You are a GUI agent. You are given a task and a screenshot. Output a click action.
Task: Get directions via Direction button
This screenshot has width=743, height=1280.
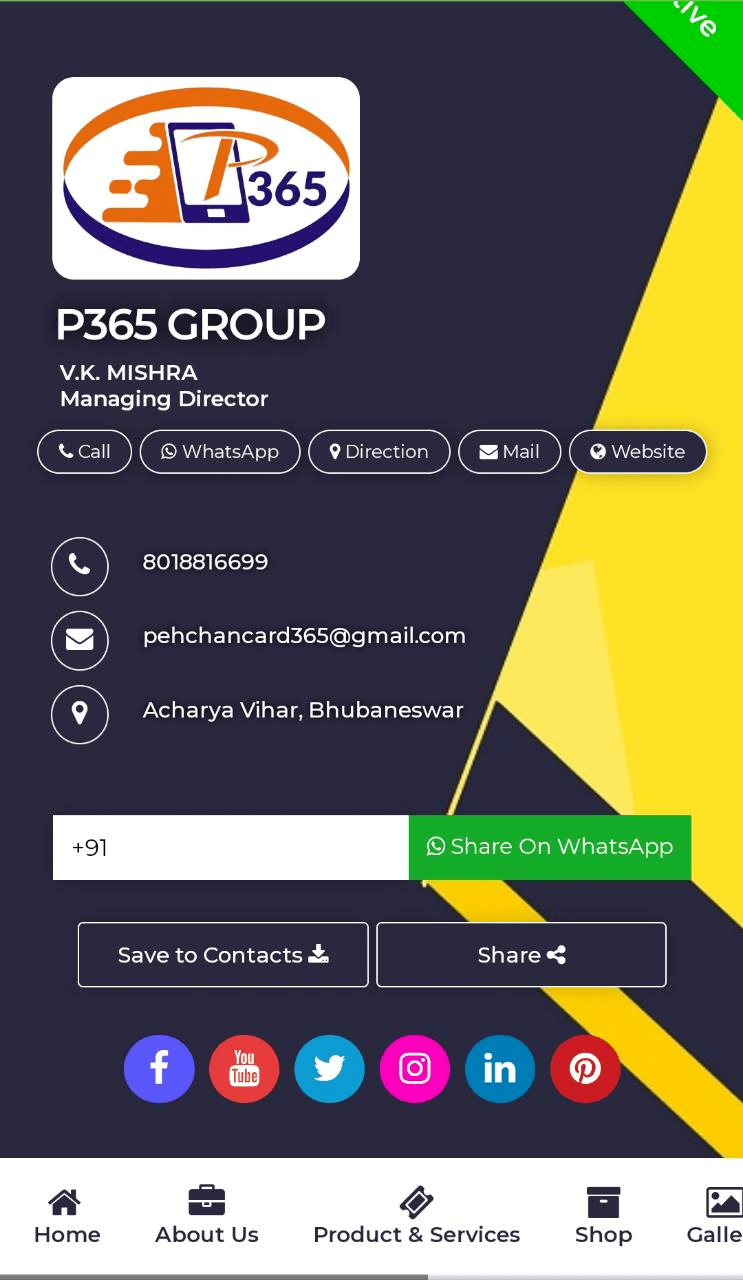click(x=379, y=452)
